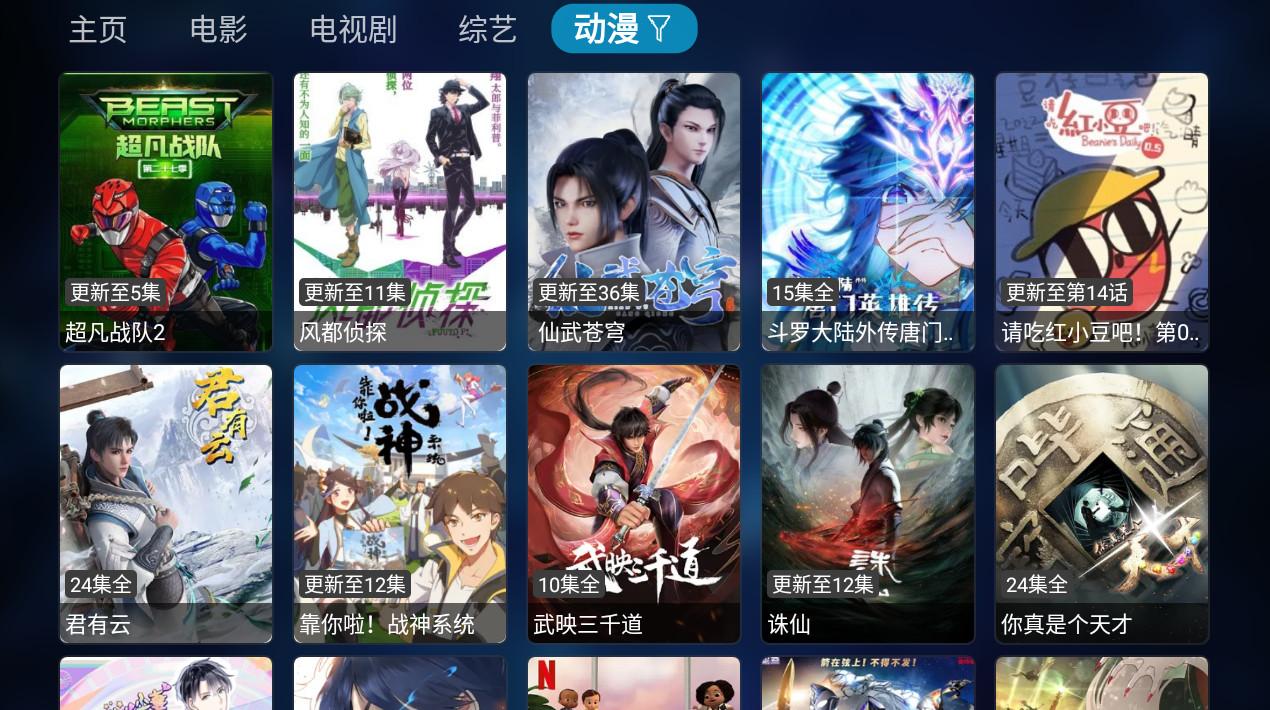This screenshot has width=1270, height=710.
Task: Open 你真是个天才 card
Action: click(1102, 503)
